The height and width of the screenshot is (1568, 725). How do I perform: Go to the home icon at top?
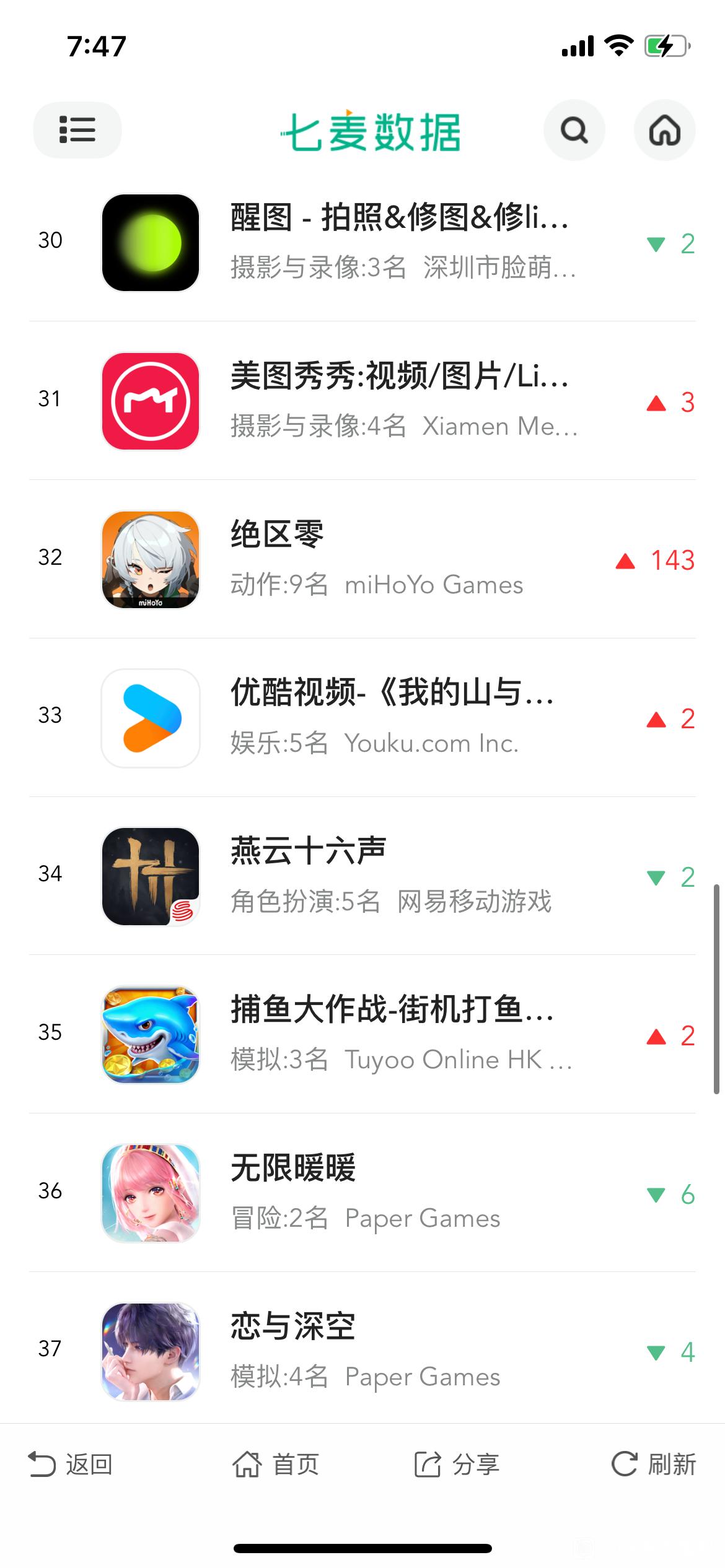(664, 130)
